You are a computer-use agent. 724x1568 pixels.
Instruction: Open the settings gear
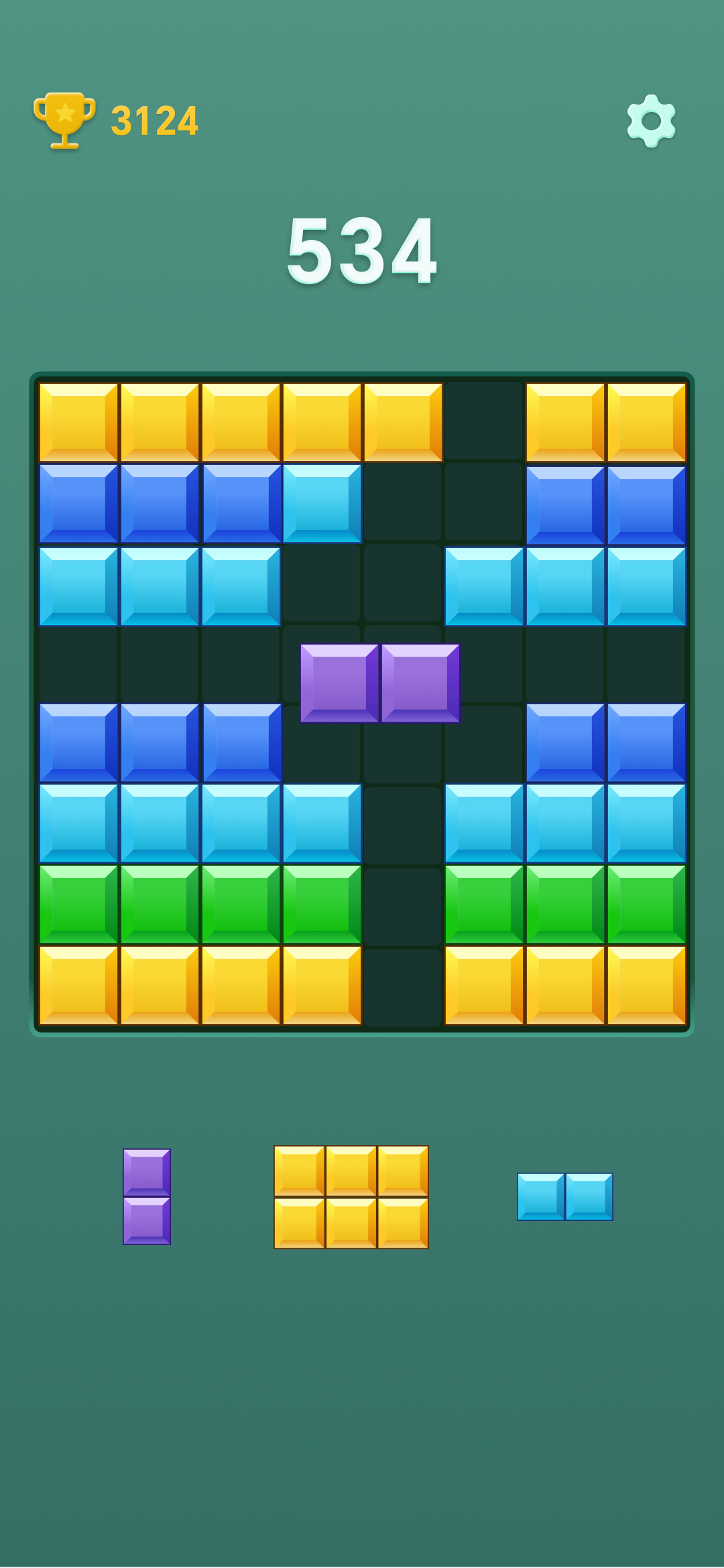(x=651, y=121)
